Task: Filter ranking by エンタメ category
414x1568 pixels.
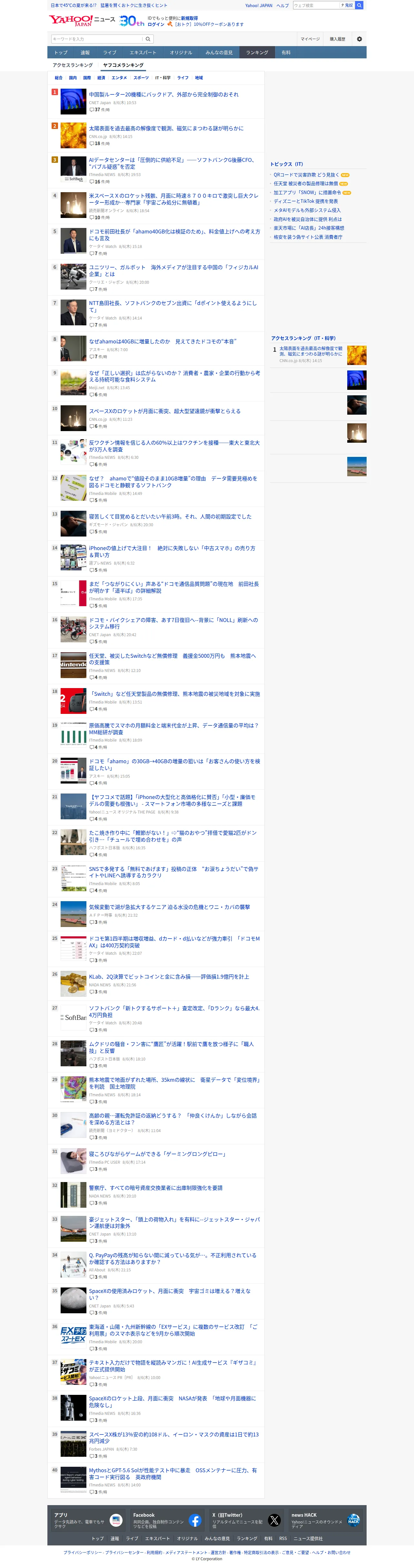Action: [119, 78]
